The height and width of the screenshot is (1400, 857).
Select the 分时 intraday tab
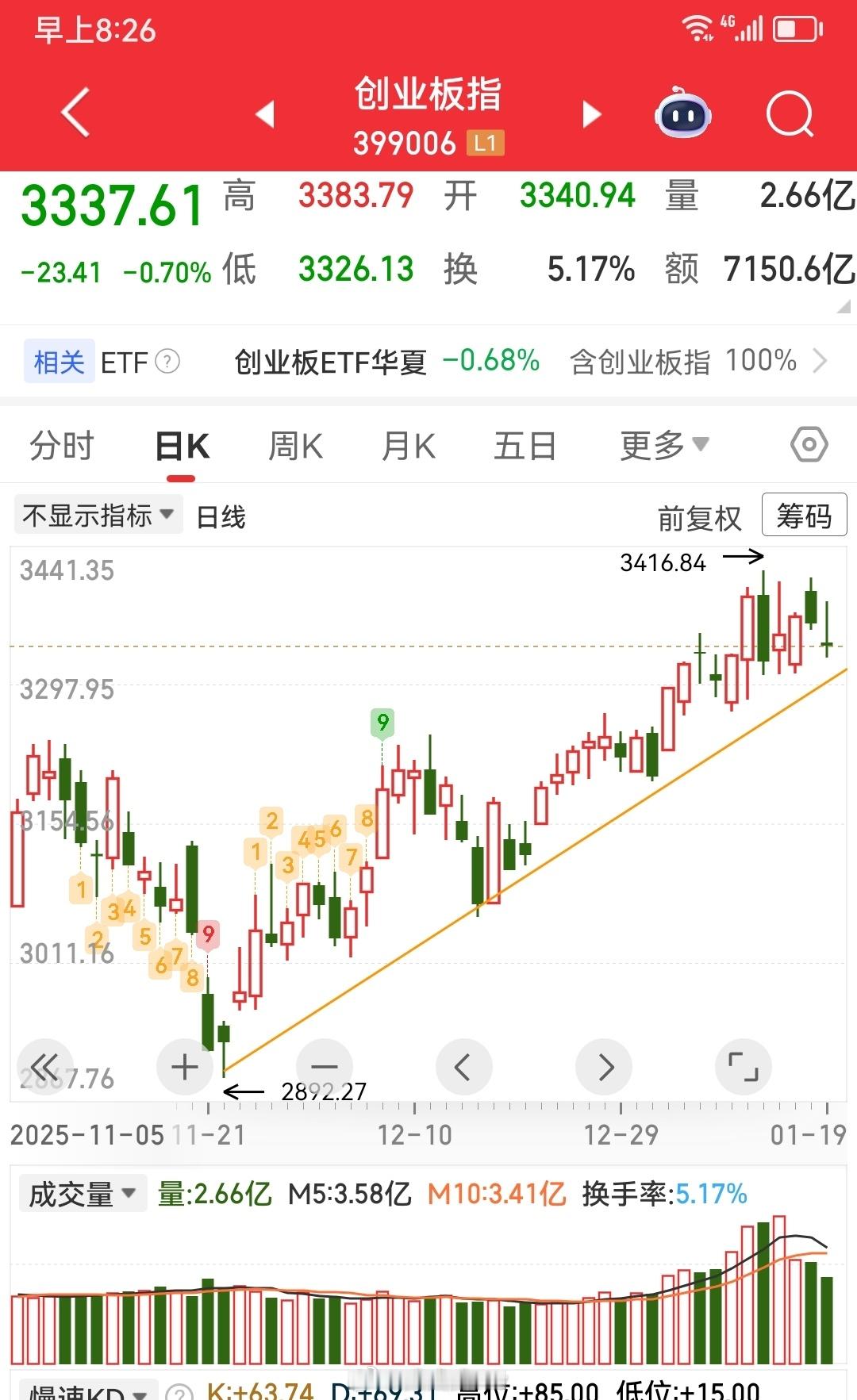click(x=63, y=445)
